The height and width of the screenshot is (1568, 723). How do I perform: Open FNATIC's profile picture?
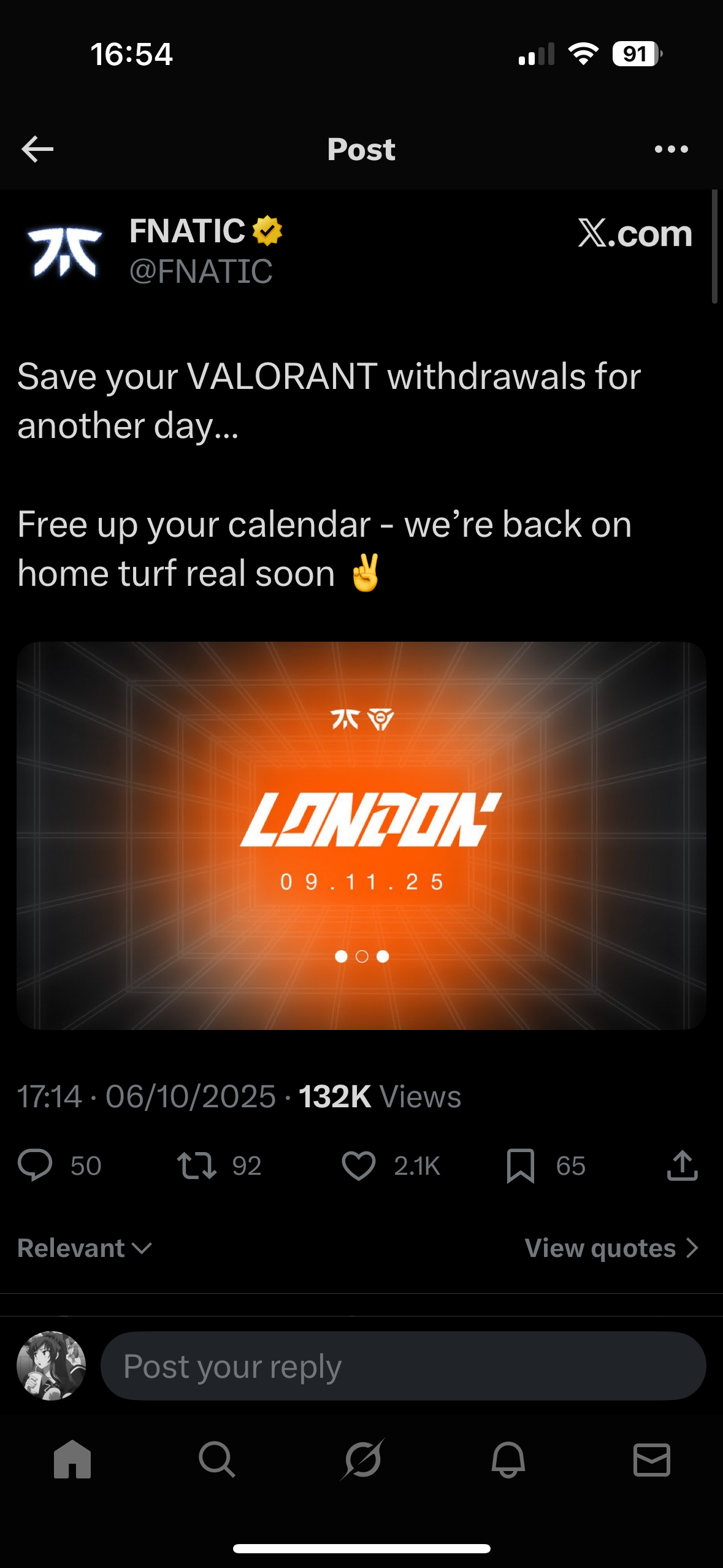click(65, 251)
